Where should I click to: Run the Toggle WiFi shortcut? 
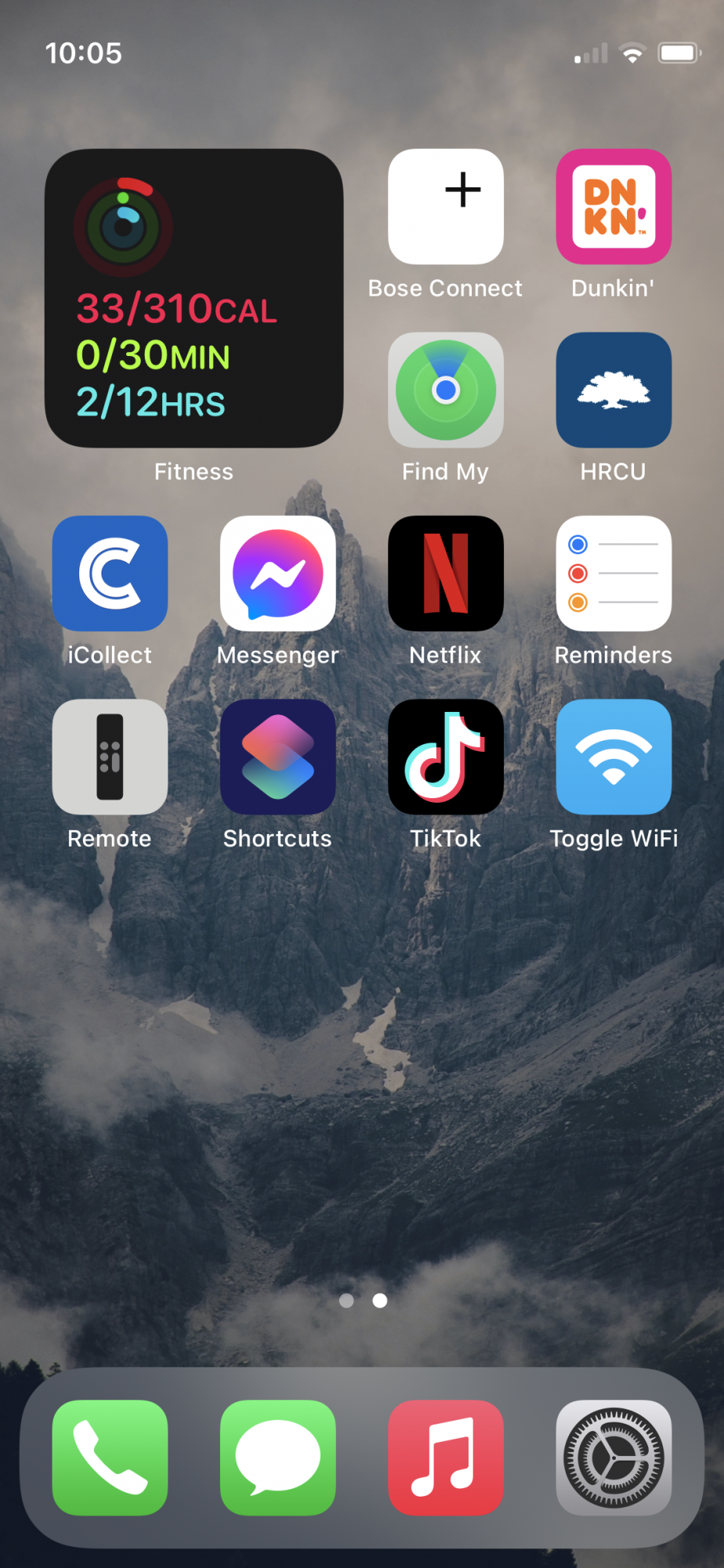click(x=614, y=757)
